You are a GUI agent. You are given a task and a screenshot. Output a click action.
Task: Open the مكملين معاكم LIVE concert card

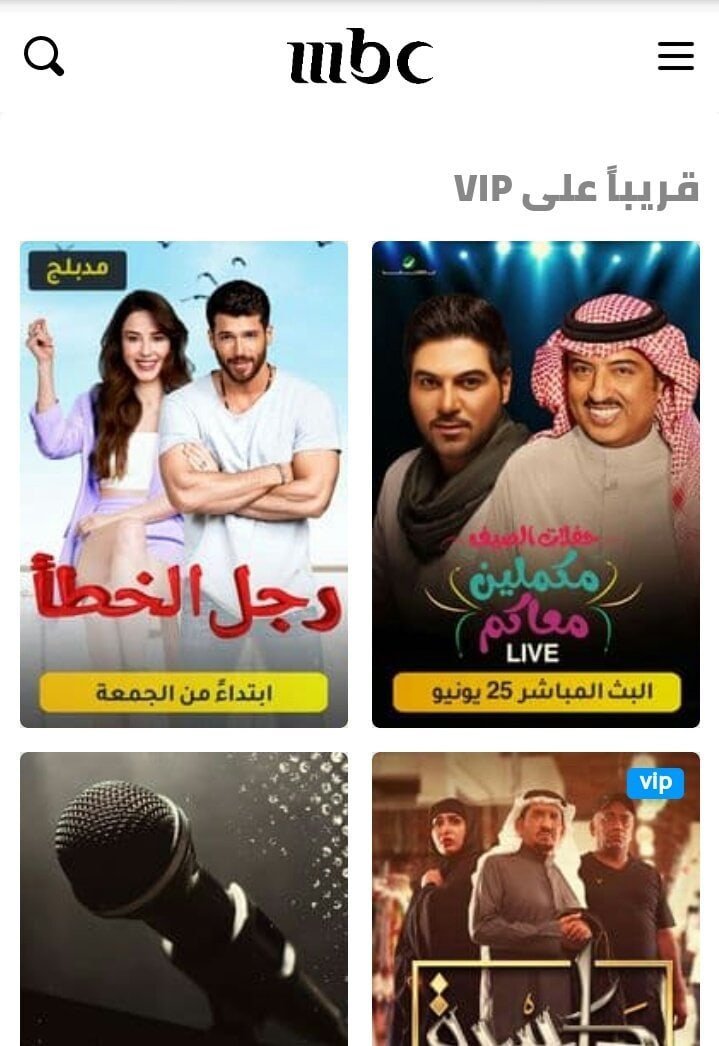pos(536,484)
